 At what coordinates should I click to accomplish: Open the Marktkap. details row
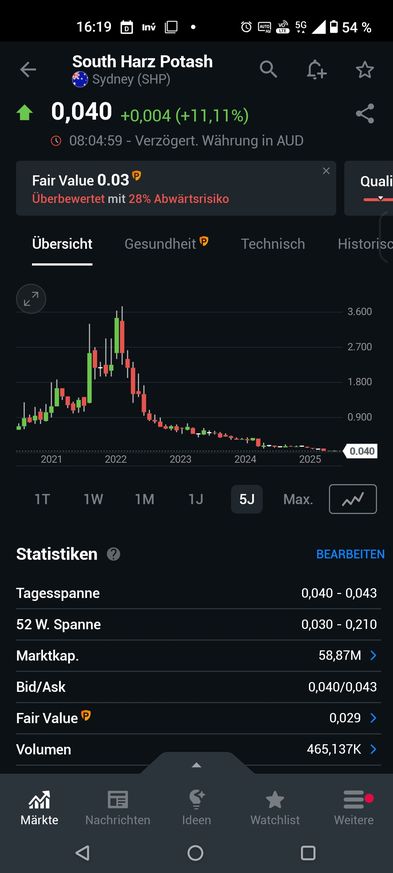pos(196,656)
